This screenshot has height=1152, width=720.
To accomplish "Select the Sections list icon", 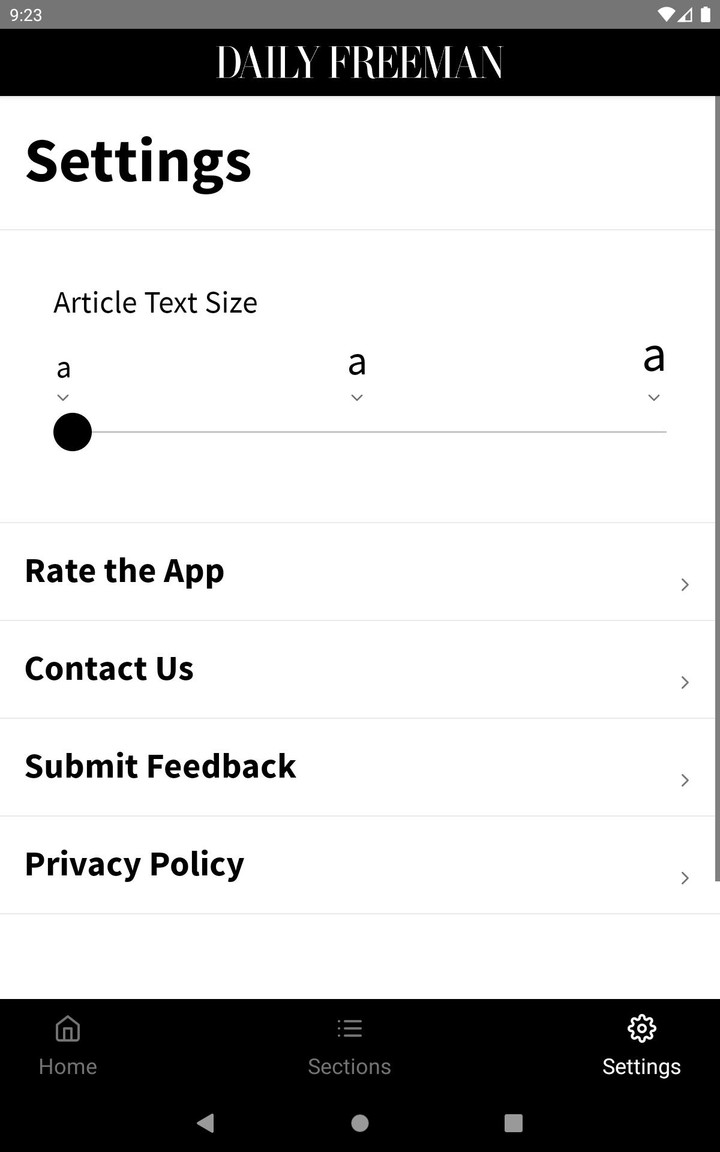I will (x=349, y=1028).
